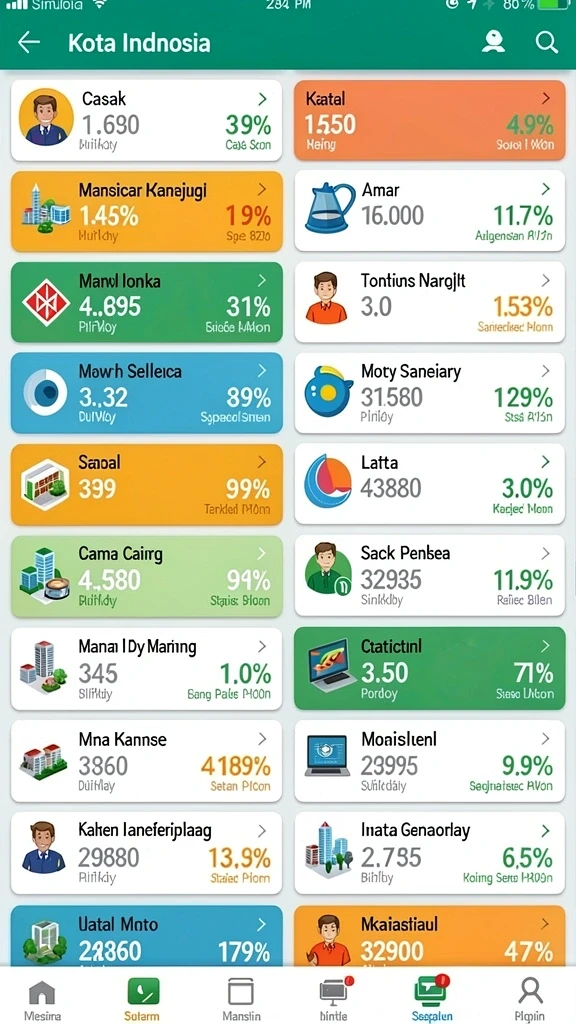Screen dimensions: 576x1024
Task: Open the Casak card
Action: 147,121
